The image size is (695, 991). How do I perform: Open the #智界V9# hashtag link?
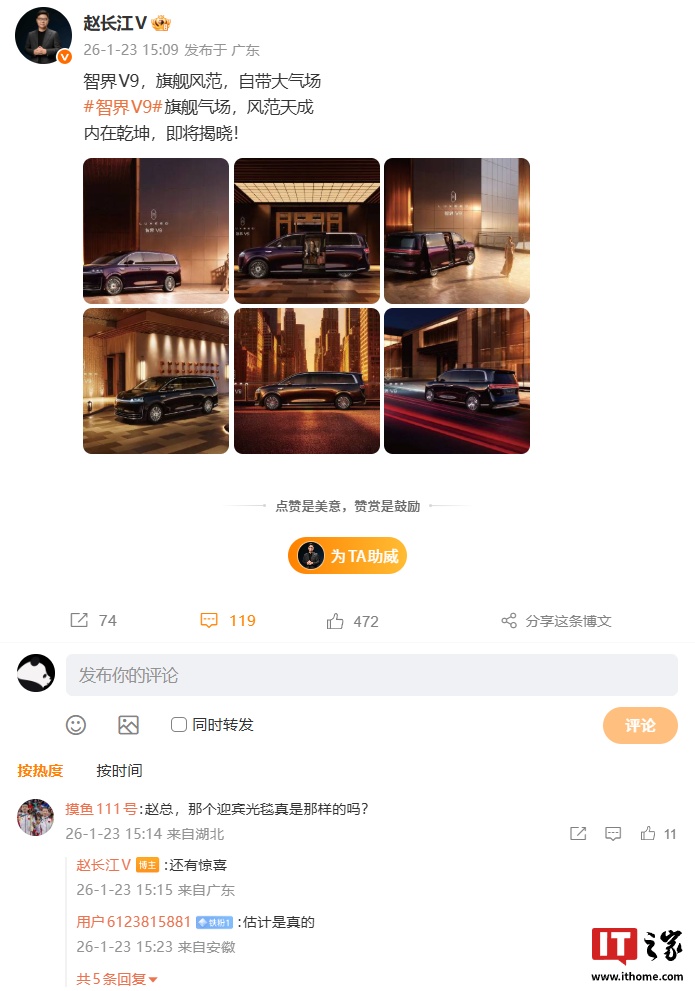tap(122, 107)
